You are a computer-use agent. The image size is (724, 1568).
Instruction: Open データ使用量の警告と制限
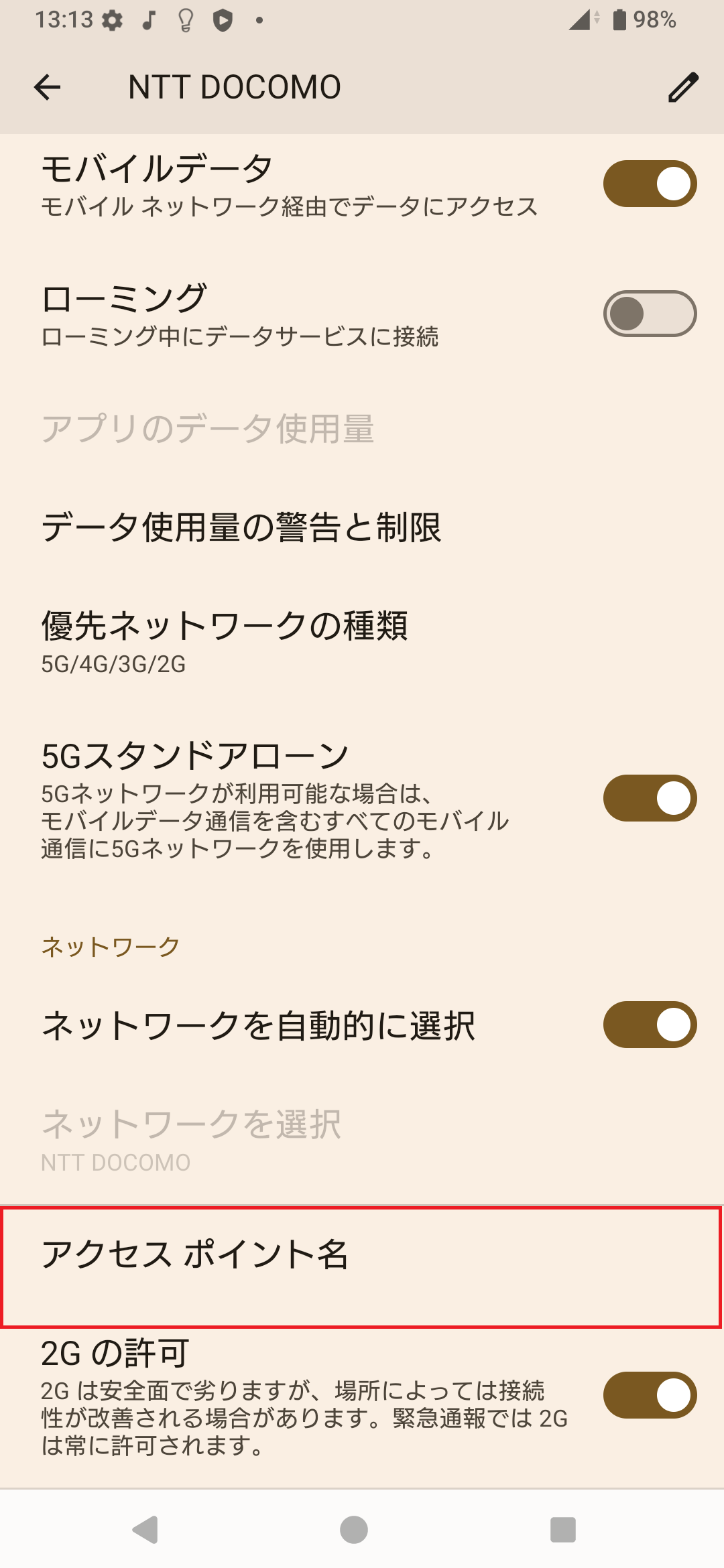click(x=241, y=526)
